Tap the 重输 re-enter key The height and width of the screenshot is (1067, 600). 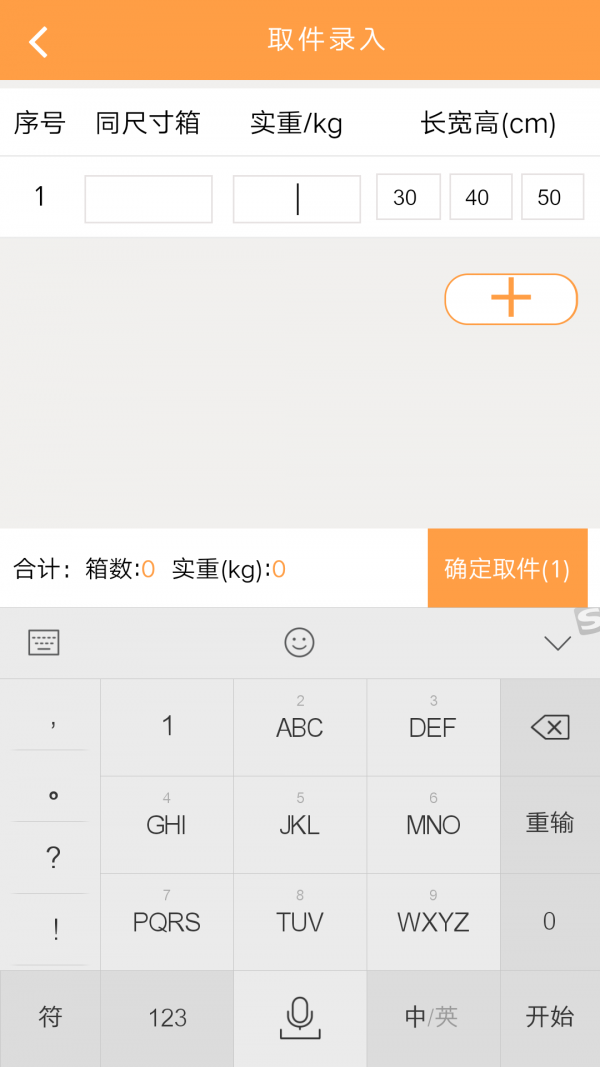pyautogui.click(x=550, y=823)
